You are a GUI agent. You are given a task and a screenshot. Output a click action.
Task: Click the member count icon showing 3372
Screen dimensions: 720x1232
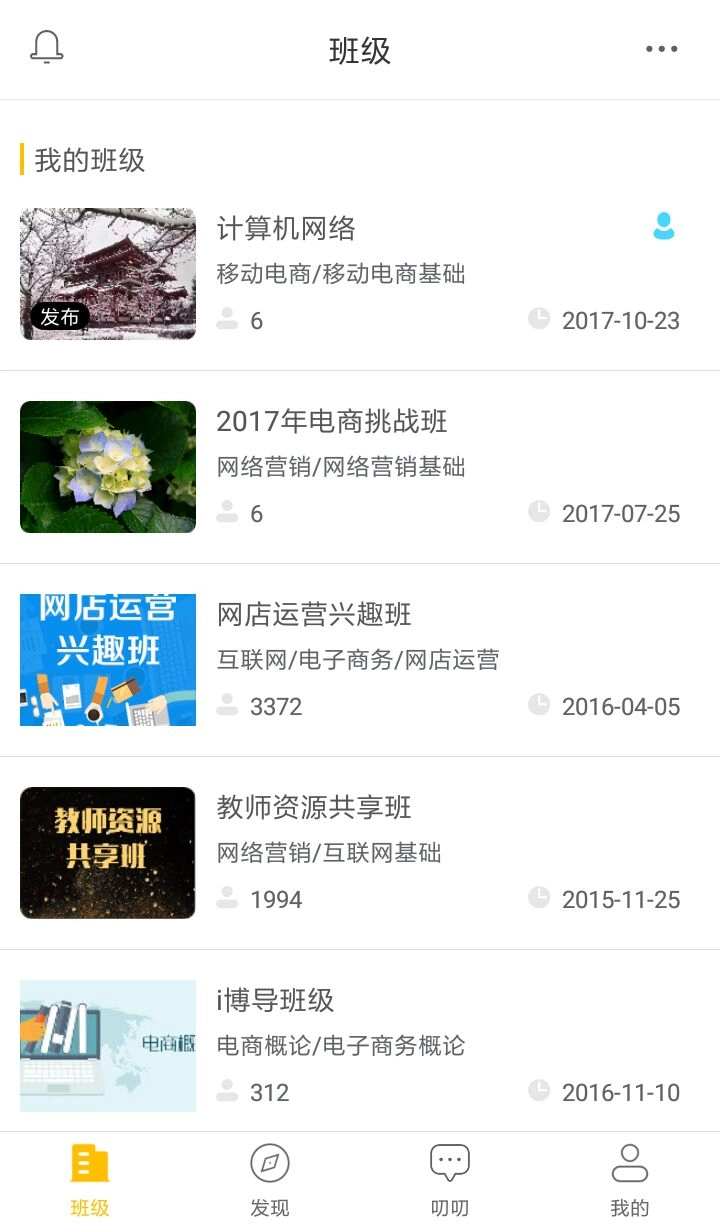click(x=228, y=706)
